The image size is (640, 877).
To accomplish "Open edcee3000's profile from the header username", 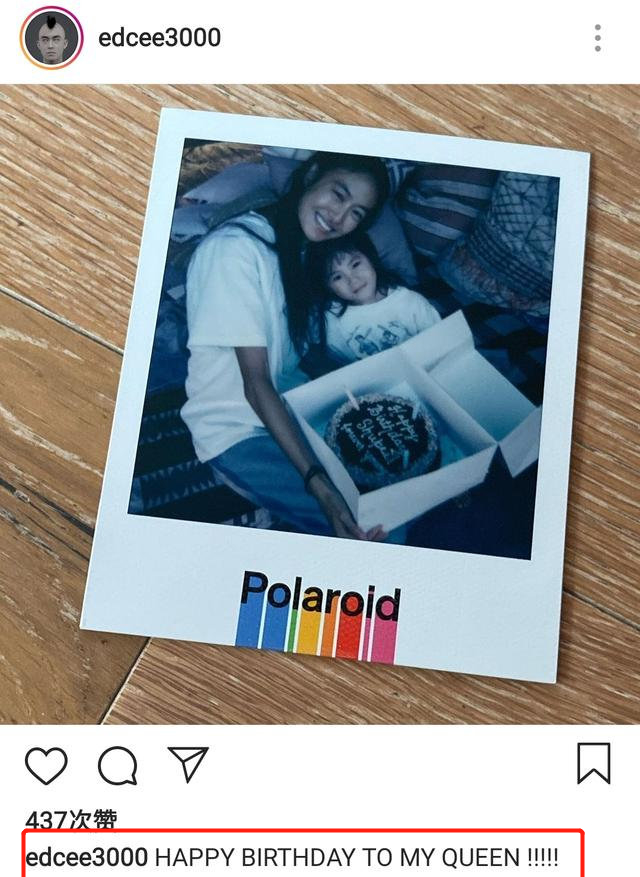I will [x=159, y=38].
